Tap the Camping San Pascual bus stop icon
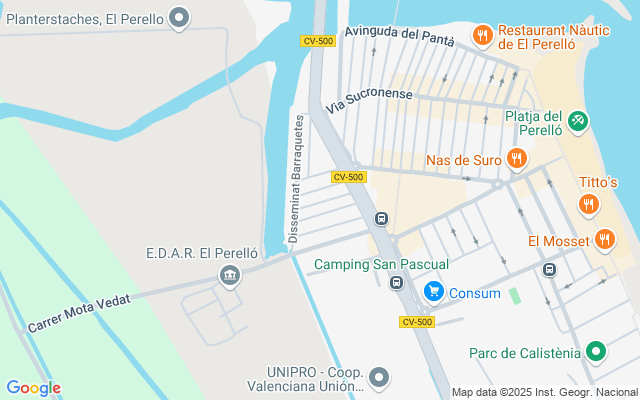The height and width of the screenshot is (400, 640). (397, 283)
